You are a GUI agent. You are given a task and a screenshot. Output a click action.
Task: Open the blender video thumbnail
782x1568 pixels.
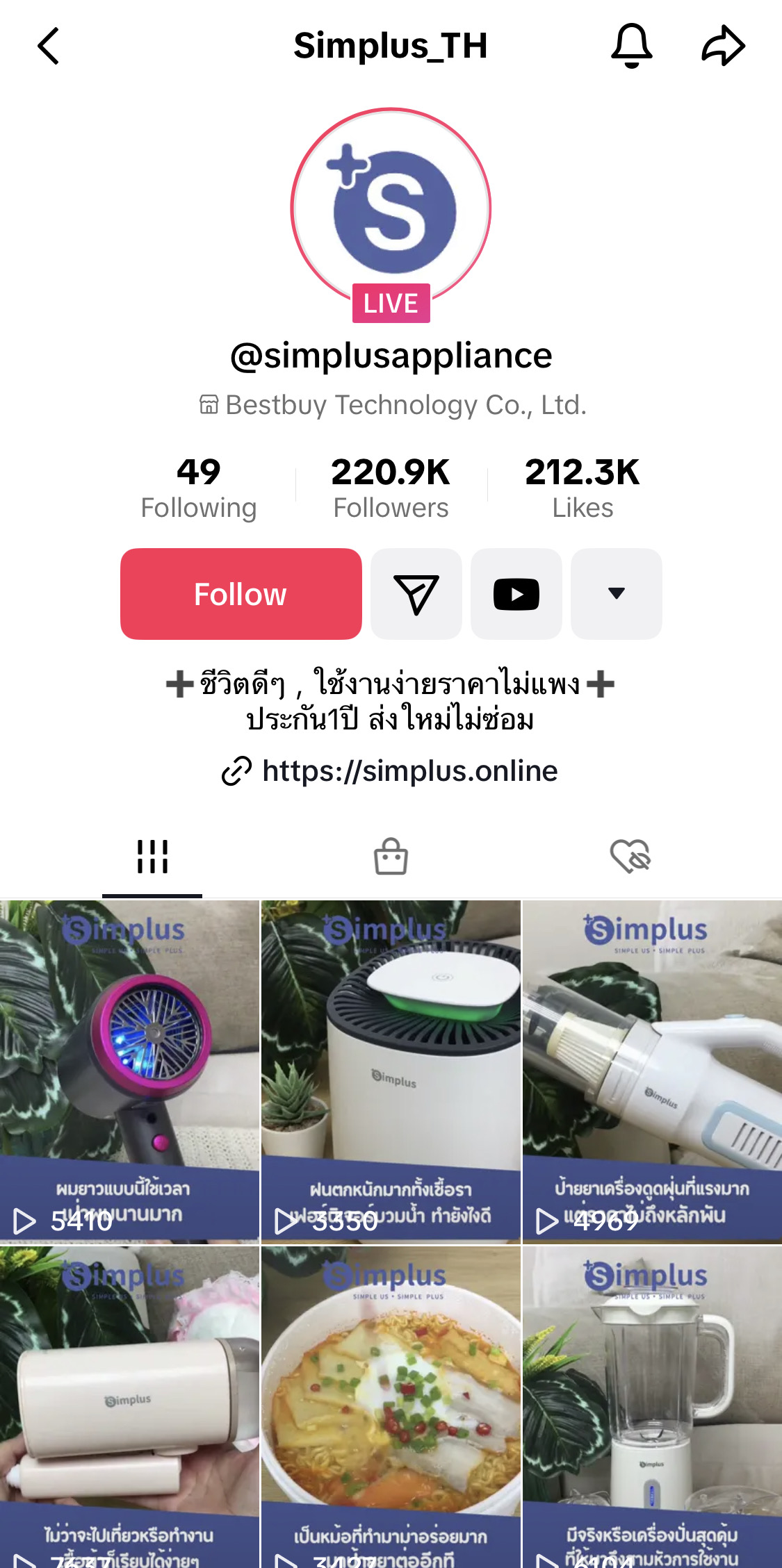pyautogui.click(x=652, y=1407)
